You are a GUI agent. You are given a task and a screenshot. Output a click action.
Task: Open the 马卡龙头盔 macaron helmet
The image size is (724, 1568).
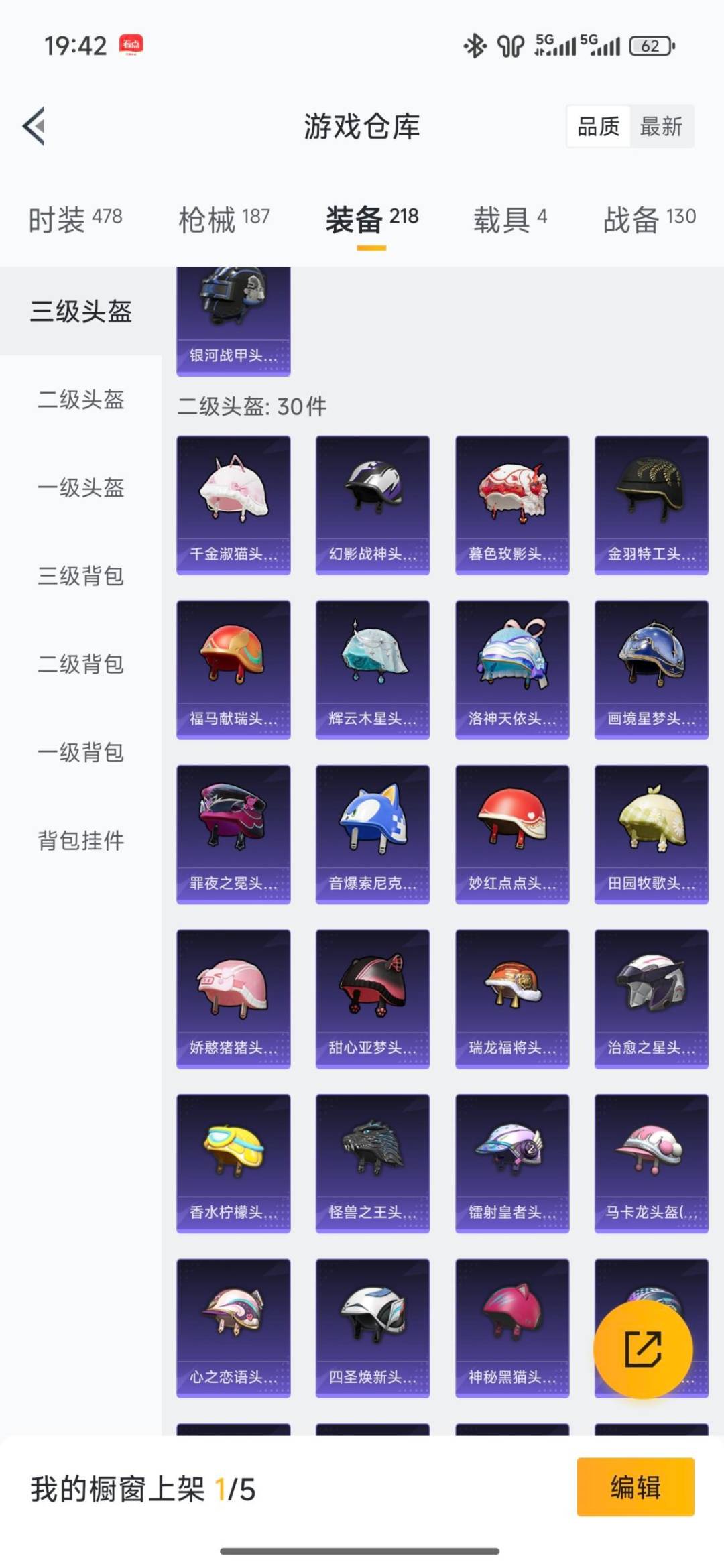(x=651, y=1163)
